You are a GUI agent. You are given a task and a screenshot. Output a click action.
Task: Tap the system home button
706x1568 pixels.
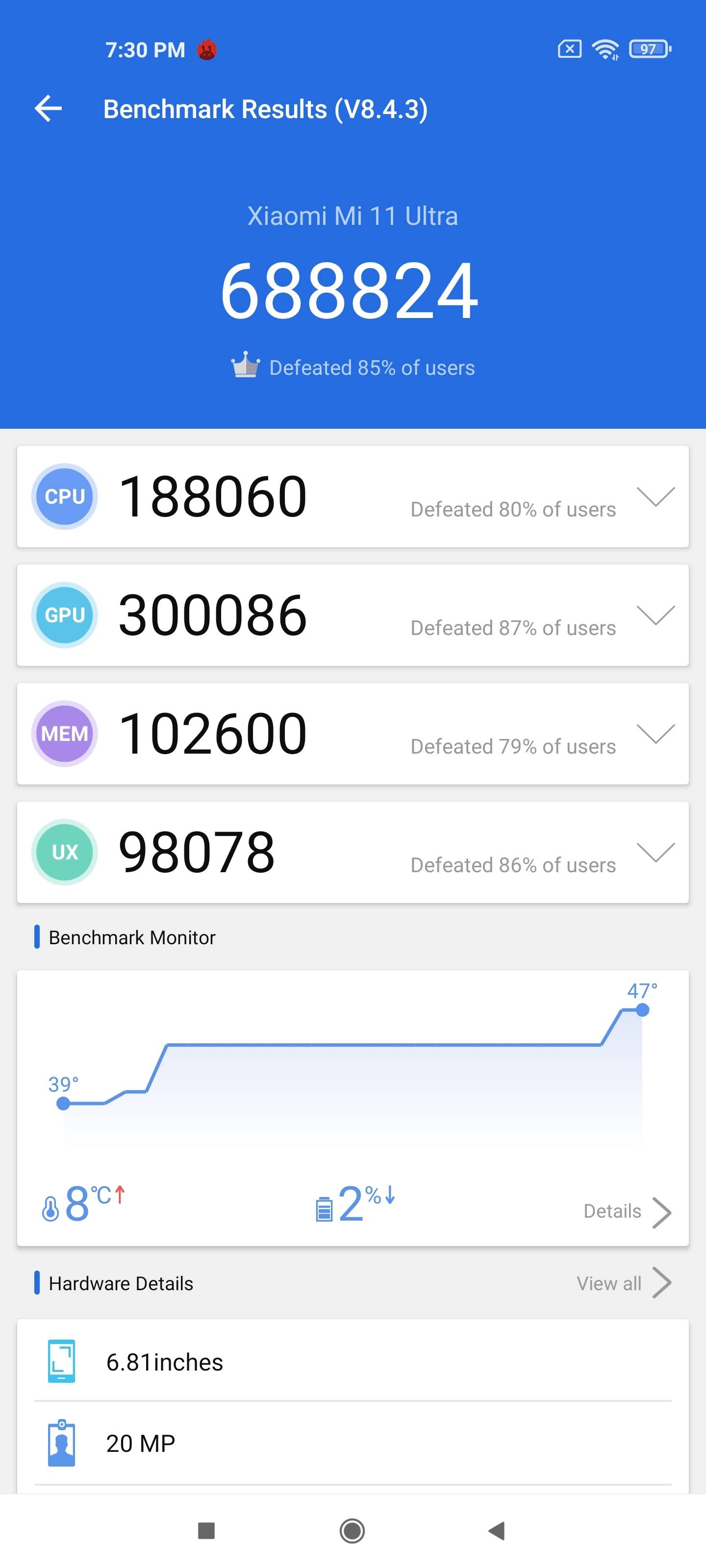[x=352, y=1530]
